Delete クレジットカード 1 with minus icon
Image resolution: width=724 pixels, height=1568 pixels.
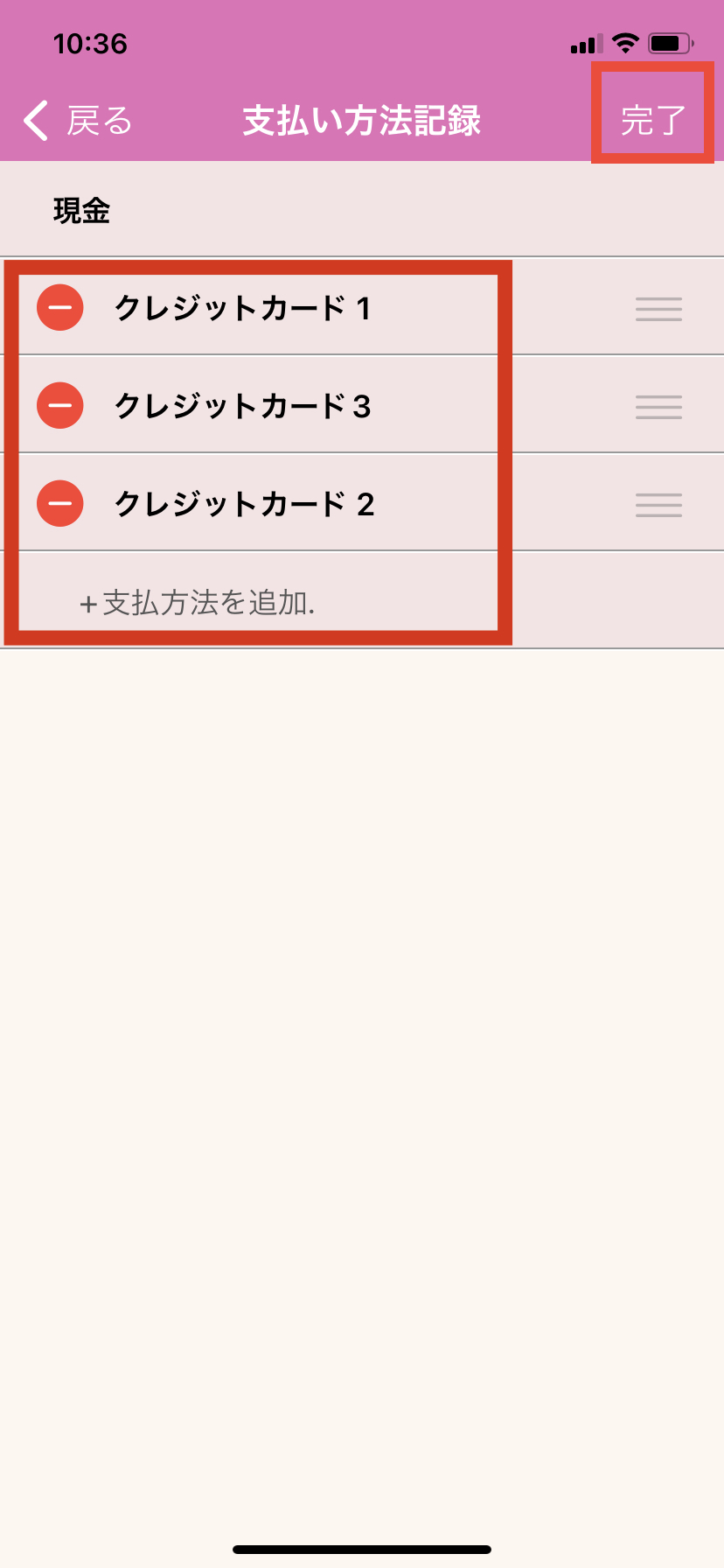click(x=60, y=308)
